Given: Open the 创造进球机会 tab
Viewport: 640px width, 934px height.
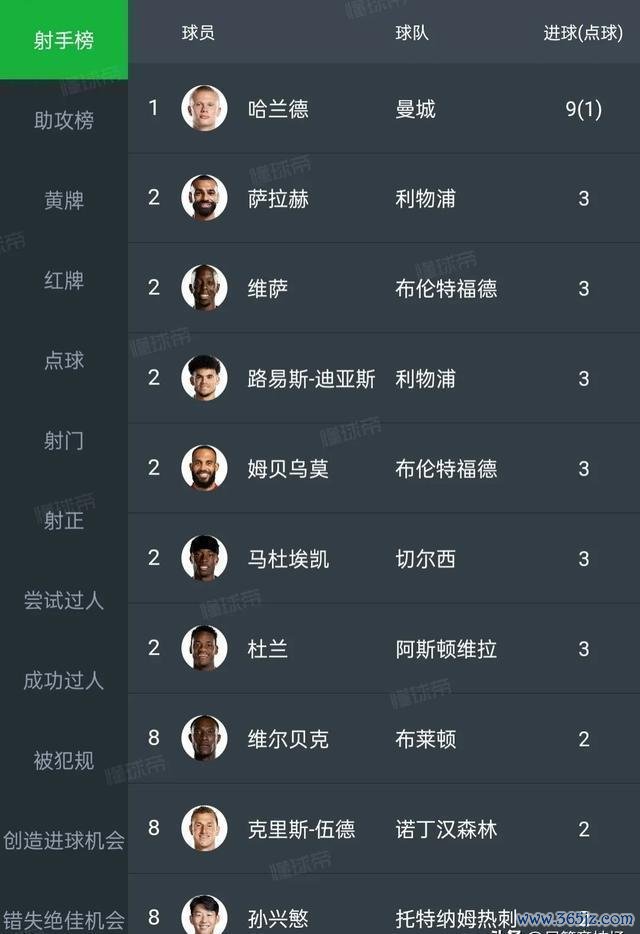Looking at the screenshot, I should click(64, 840).
